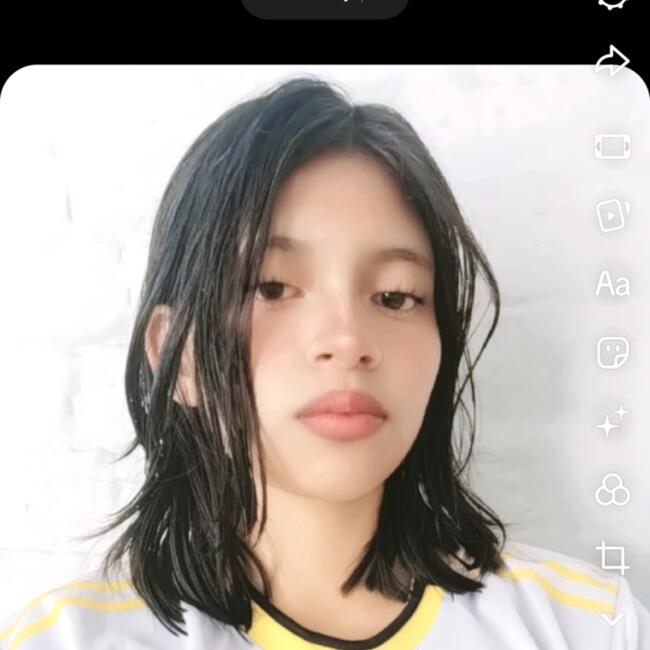Image resolution: width=650 pixels, height=650 pixels.
Task: Open the color filters tool
Action: pyautogui.click(x=612, y=490)
